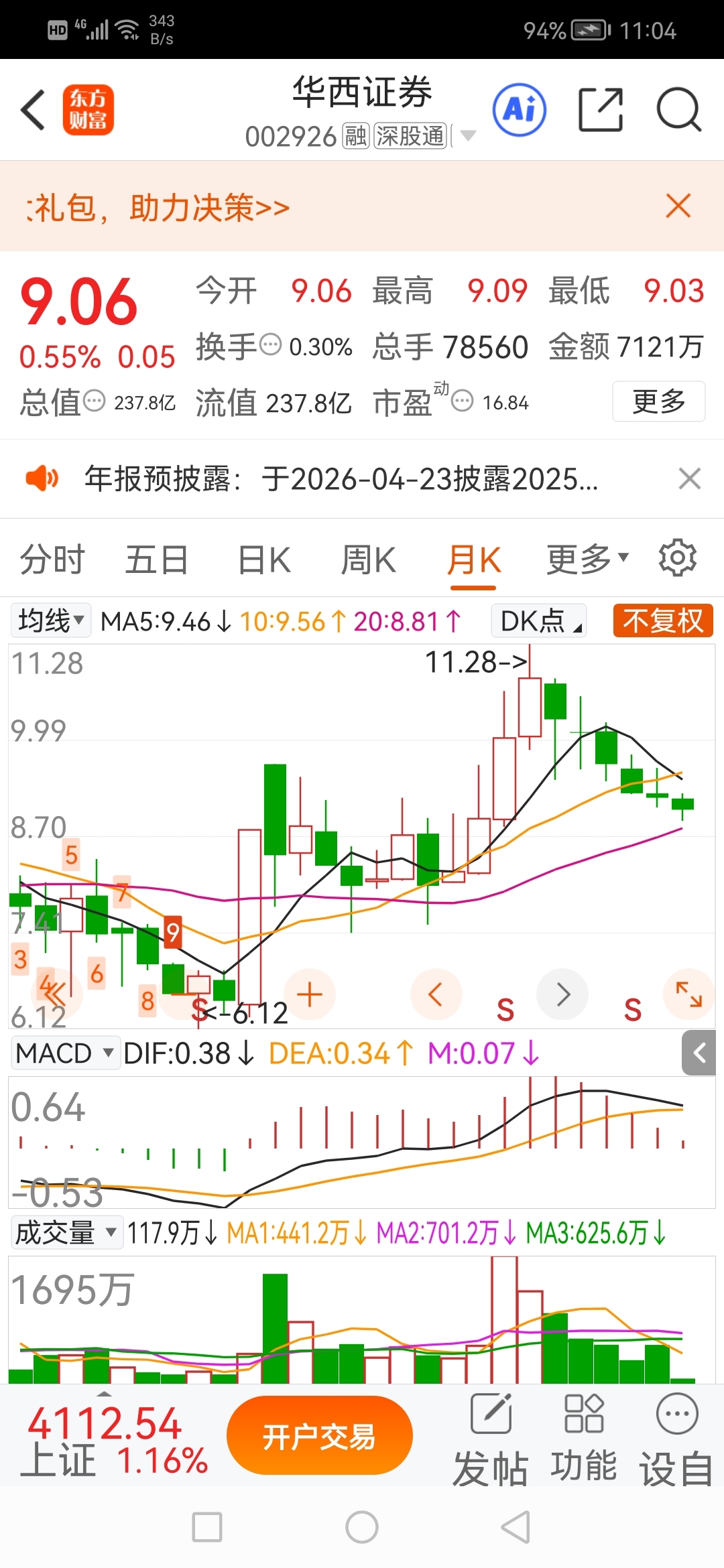Switch to the 周K chart tab

tap(369, 560)
